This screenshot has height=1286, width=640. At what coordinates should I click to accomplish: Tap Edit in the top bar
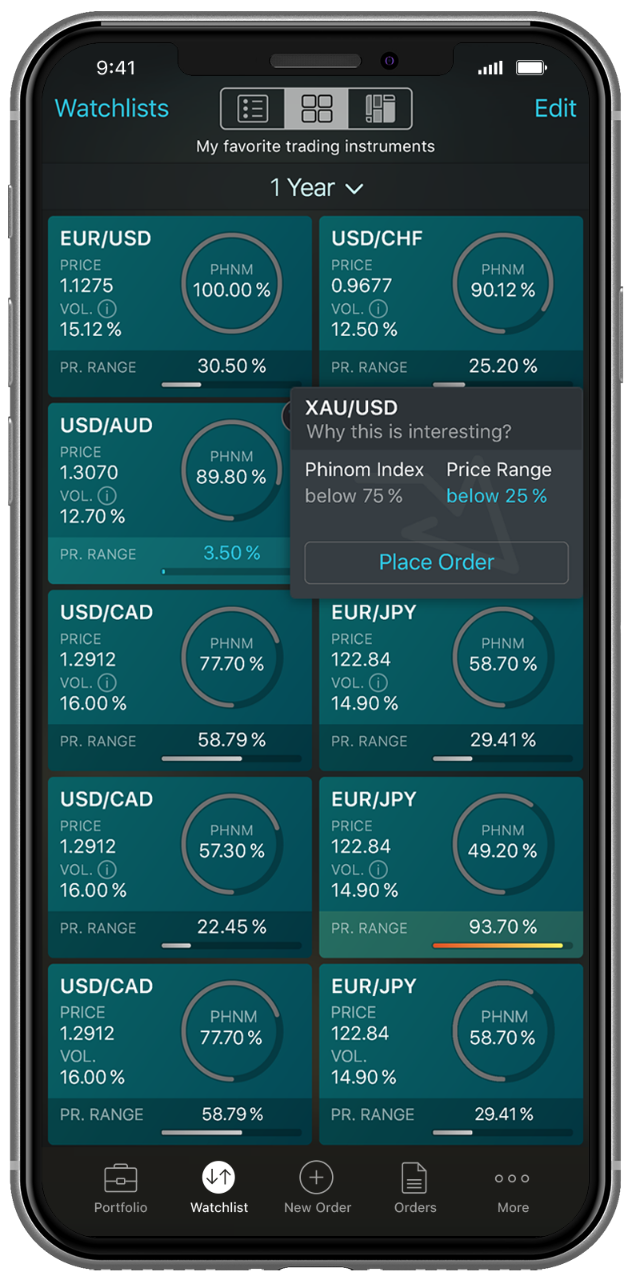pos(555,108)
